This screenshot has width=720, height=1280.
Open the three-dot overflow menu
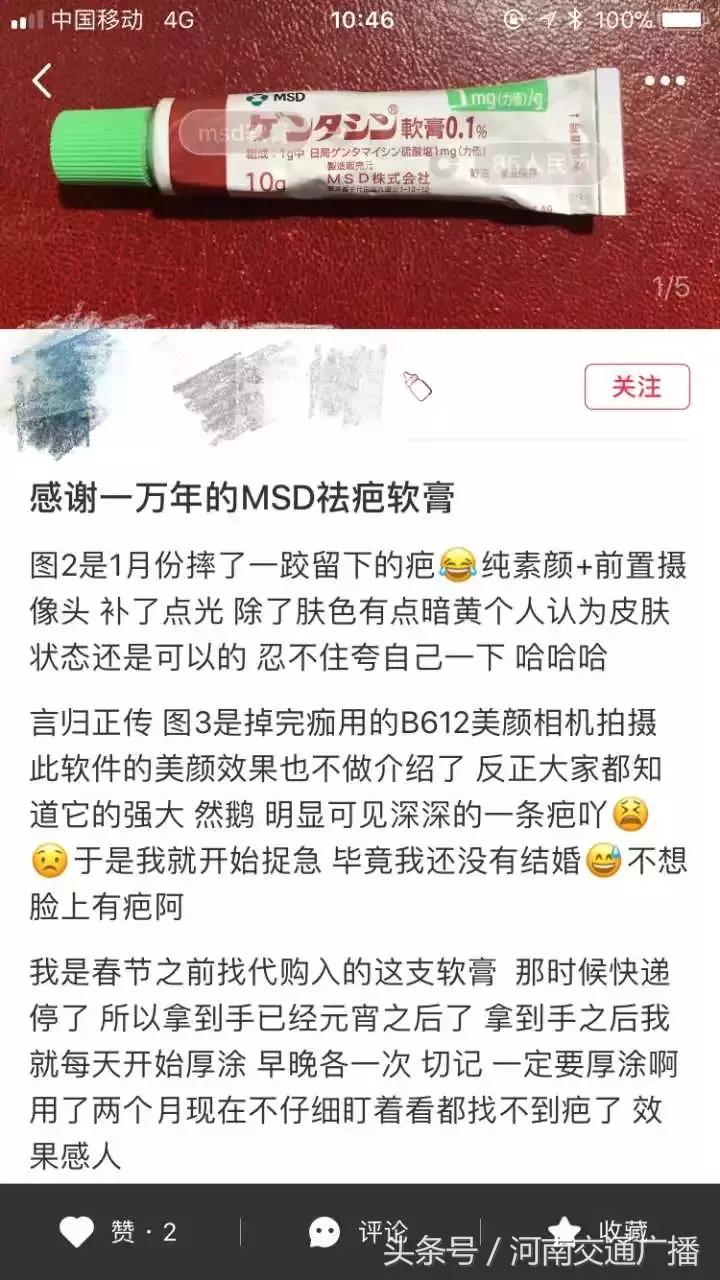665,82
